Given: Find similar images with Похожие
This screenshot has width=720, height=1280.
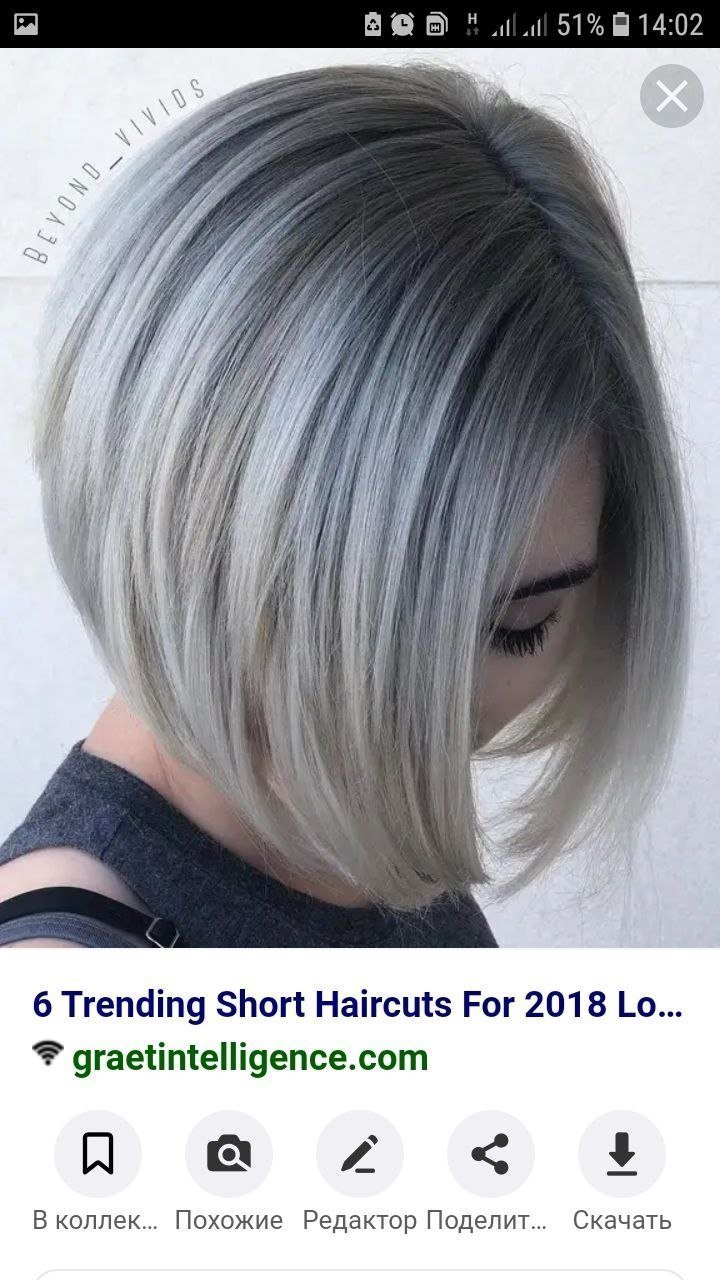Looking at the screenshot, I should click(228, 1154).
